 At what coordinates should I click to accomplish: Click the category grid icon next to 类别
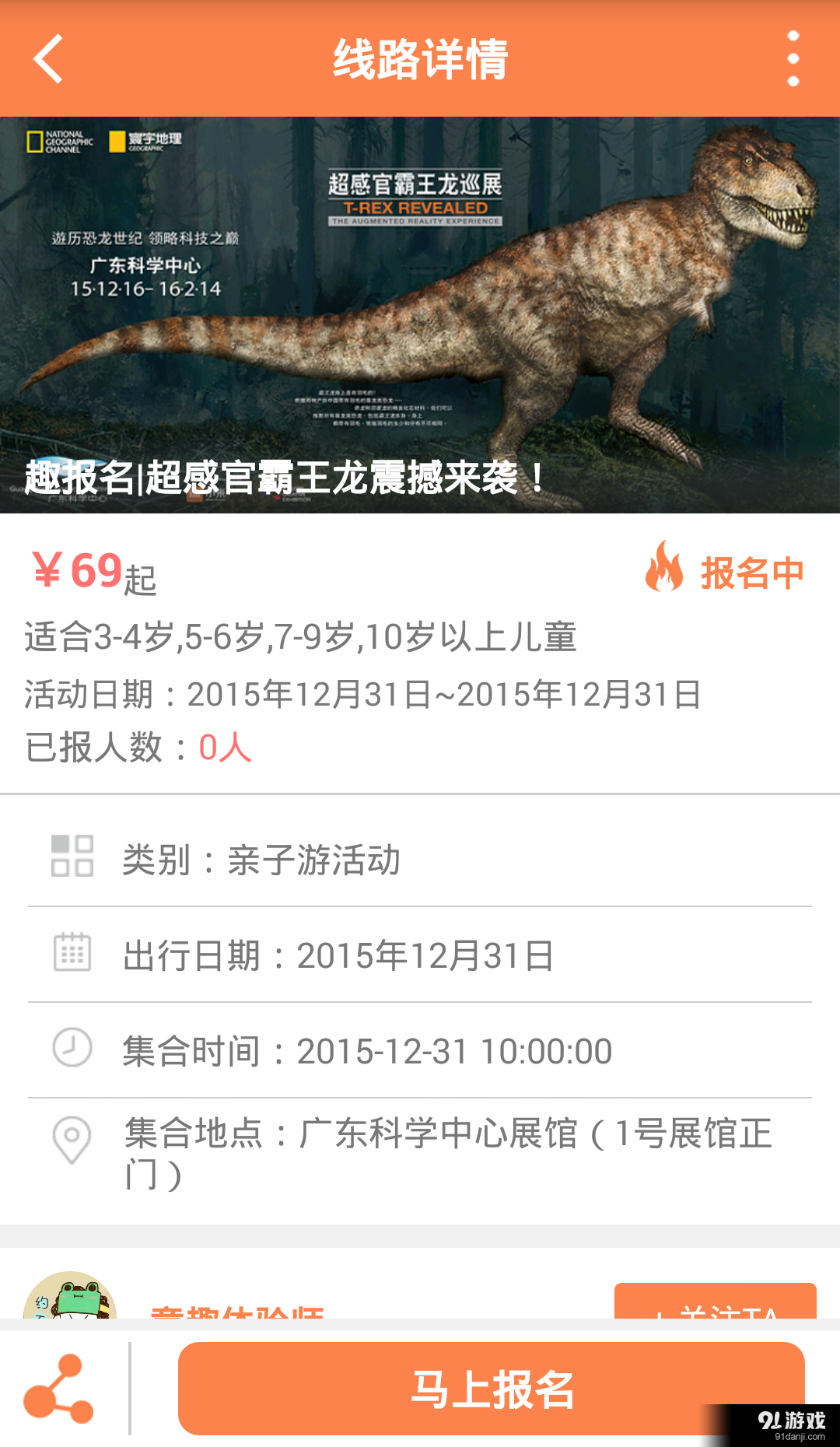(72, 857)
